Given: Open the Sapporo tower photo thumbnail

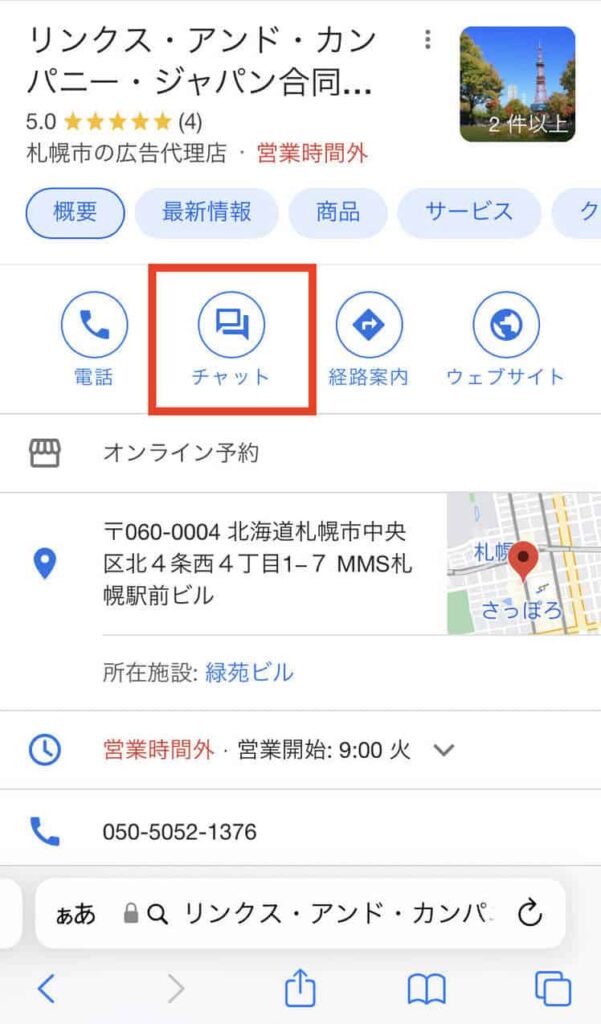Looking at the screenshot, I should coord(517,84).
